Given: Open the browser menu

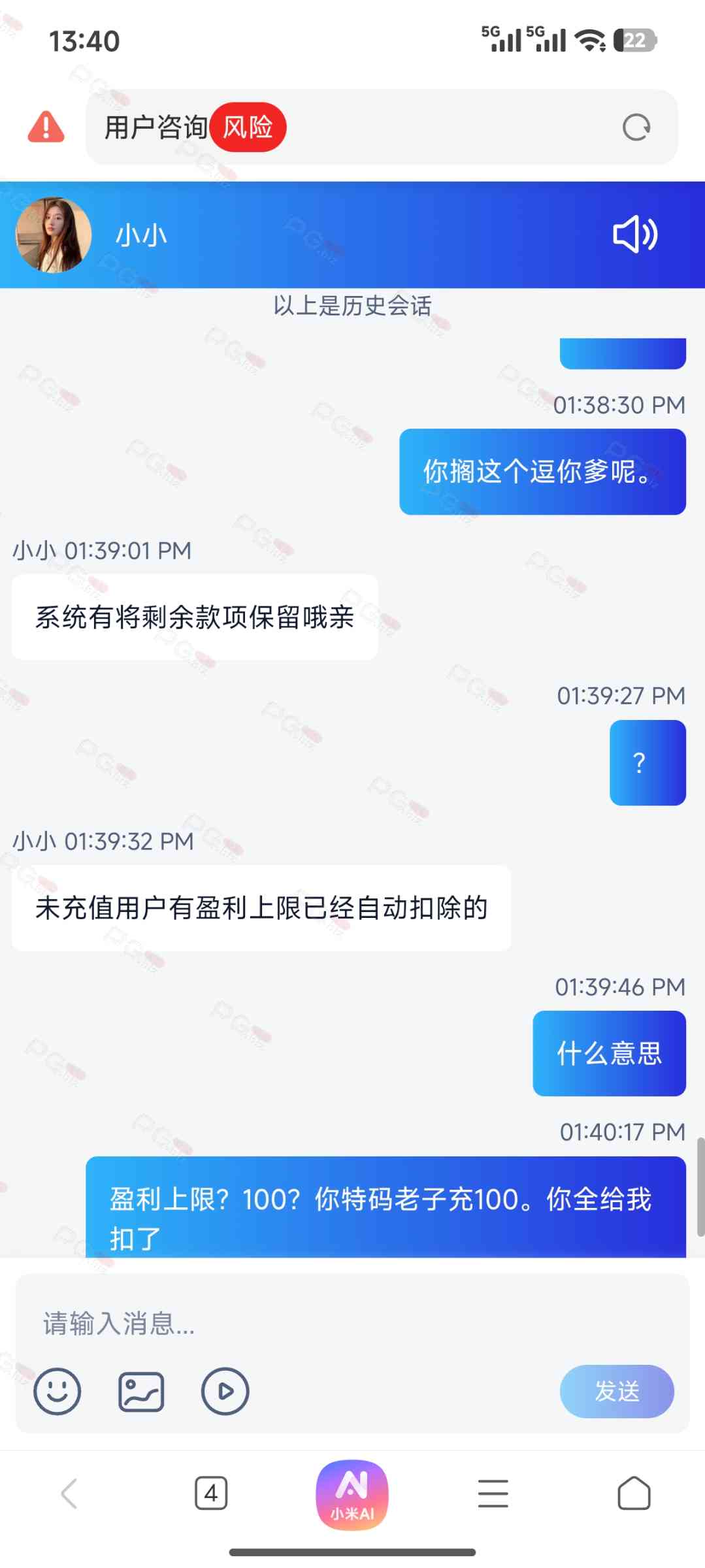Looking at the screenshot, I should 493,1494.
